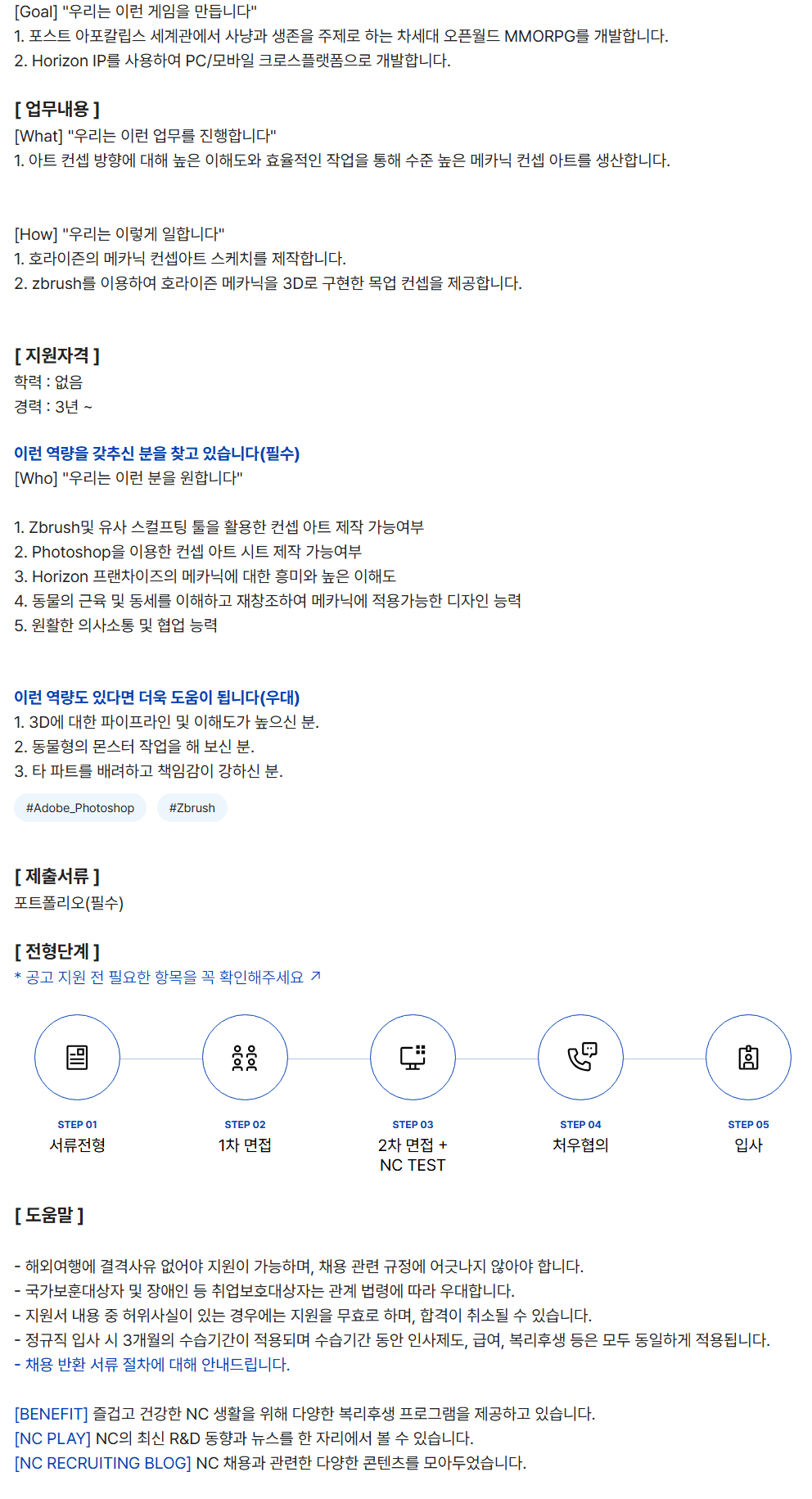The image size is (812, 1499).
Task: Select the #Zbrush tag chip
Action: 192,807
